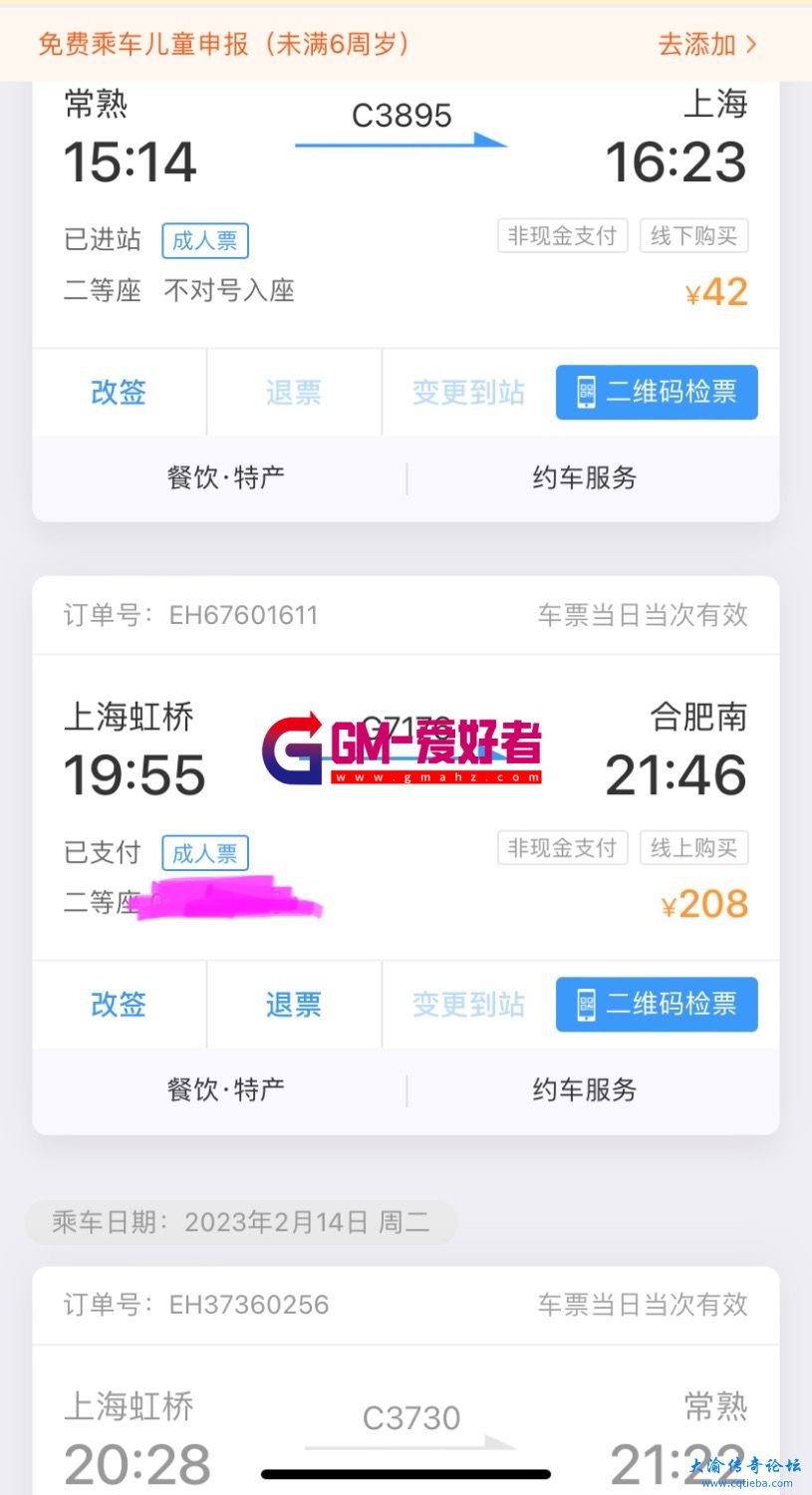Open 约车服务 under the 合肥南 ticket

[x=584, y=1090]
